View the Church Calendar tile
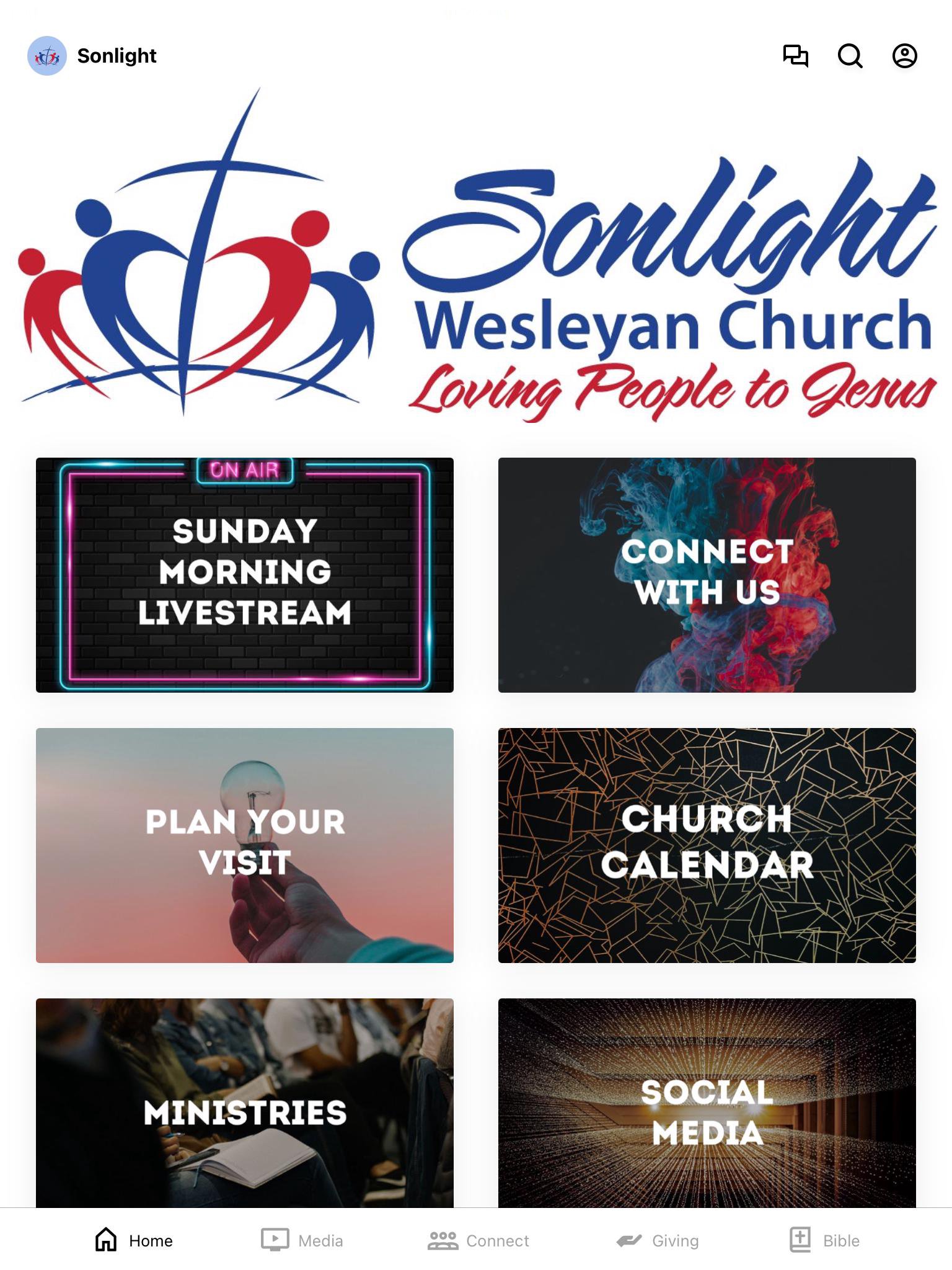 coord(707,845)
